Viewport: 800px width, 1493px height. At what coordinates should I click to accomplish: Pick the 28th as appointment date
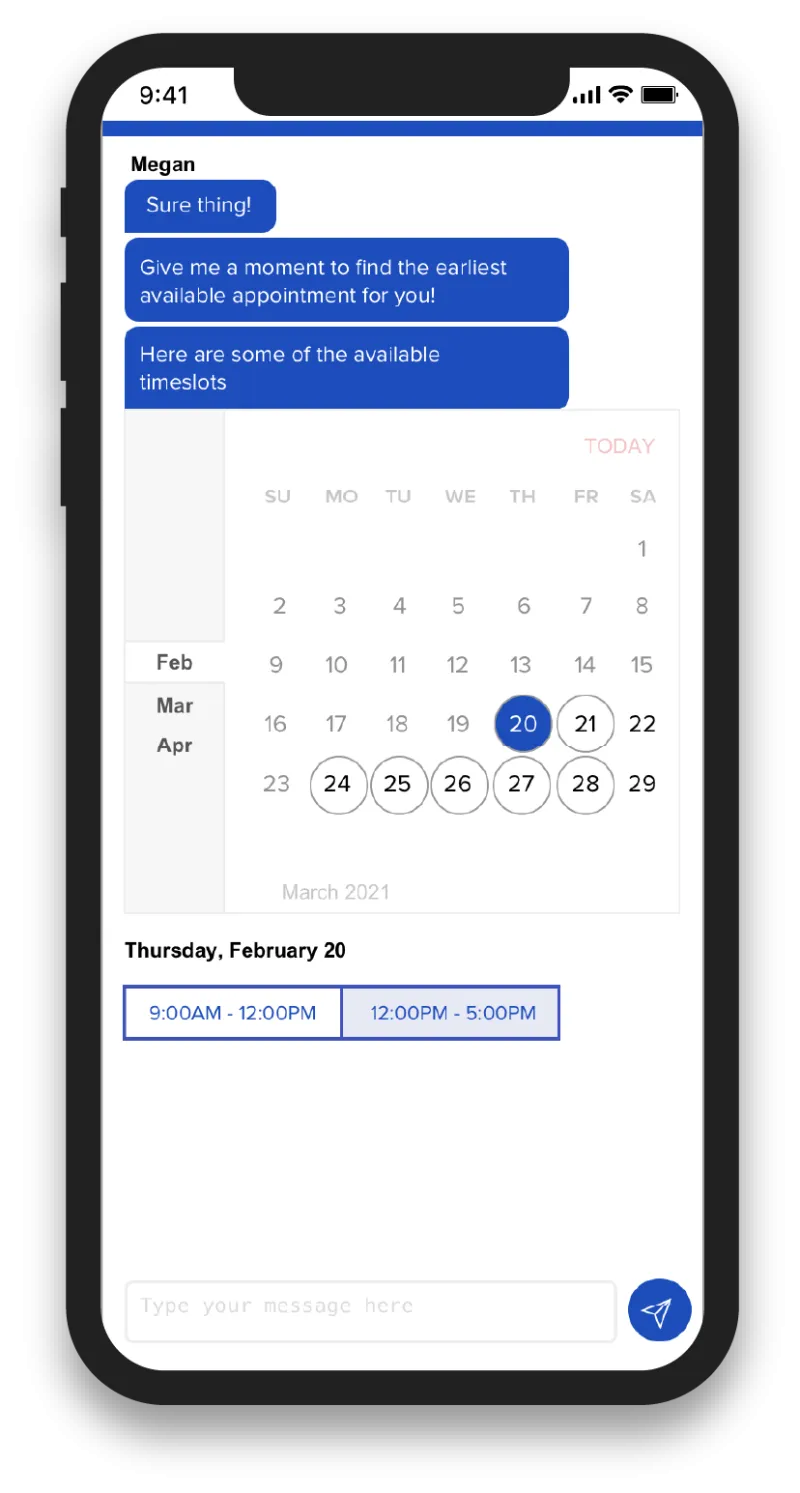(585, 784)
